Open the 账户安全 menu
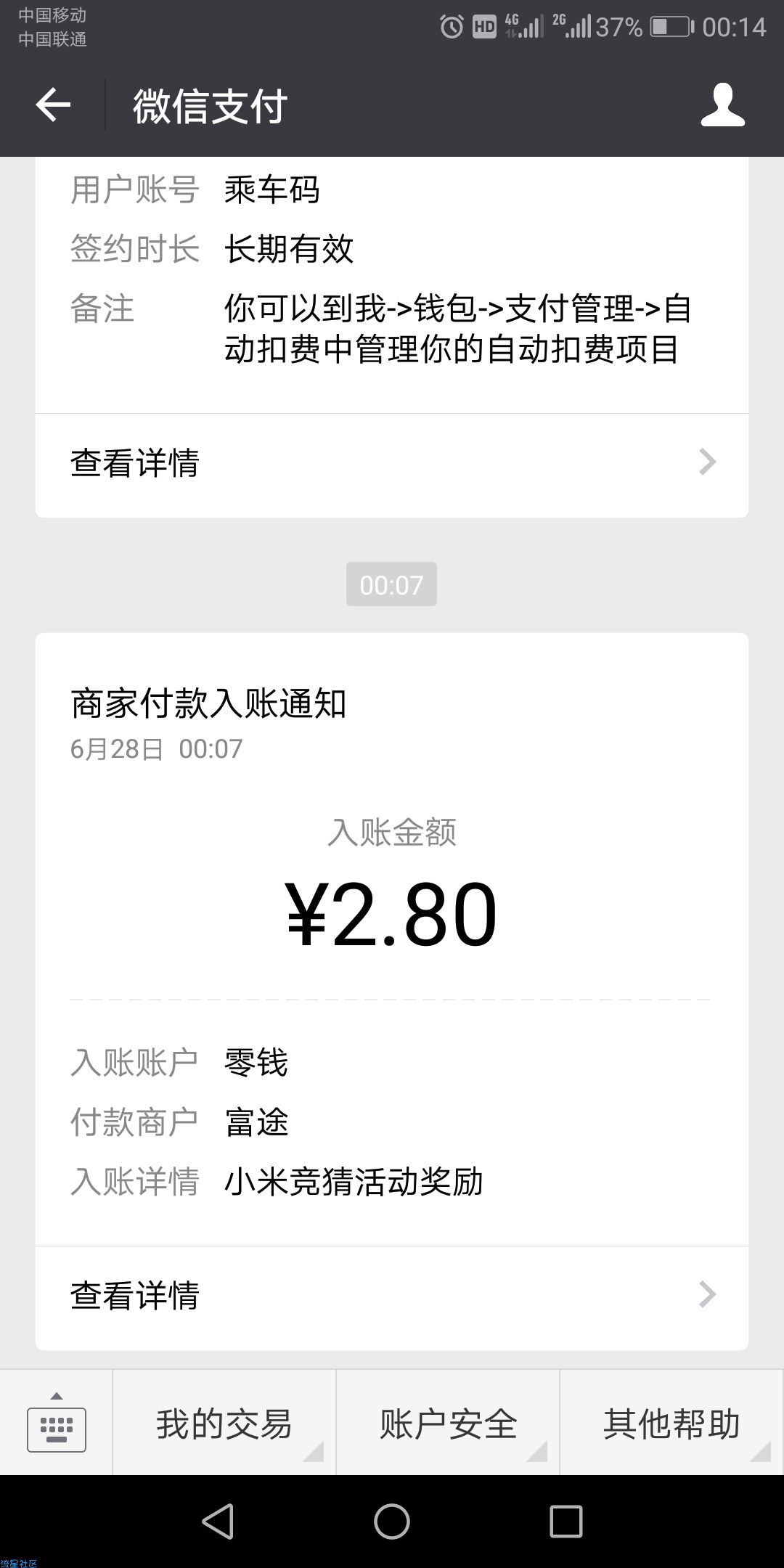The height and width of the screenshot is (1568, 784). [448, 1423]
